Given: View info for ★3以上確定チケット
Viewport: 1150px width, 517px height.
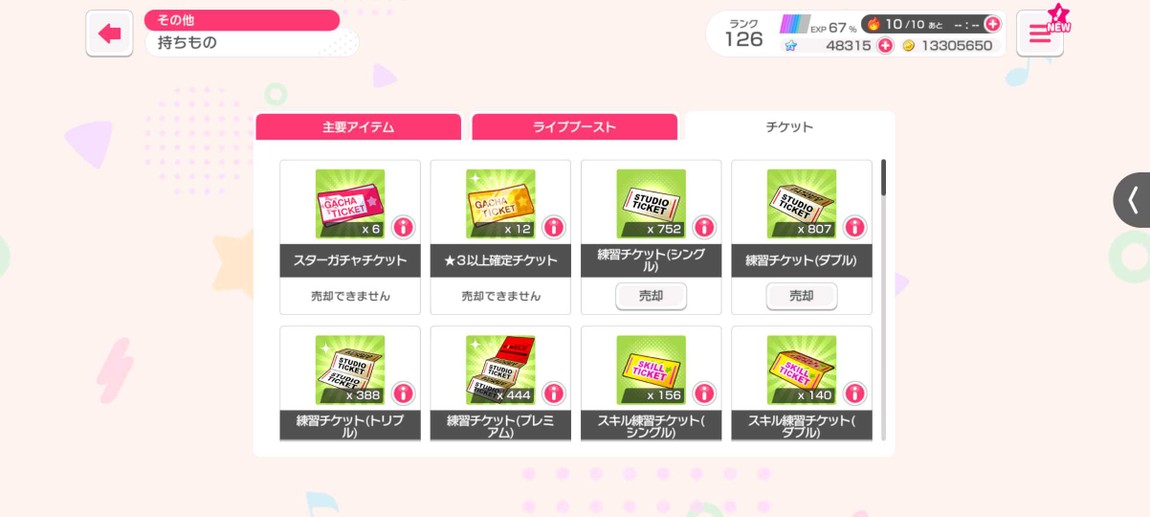Looking at the screenshot, I should click(553, 227).
